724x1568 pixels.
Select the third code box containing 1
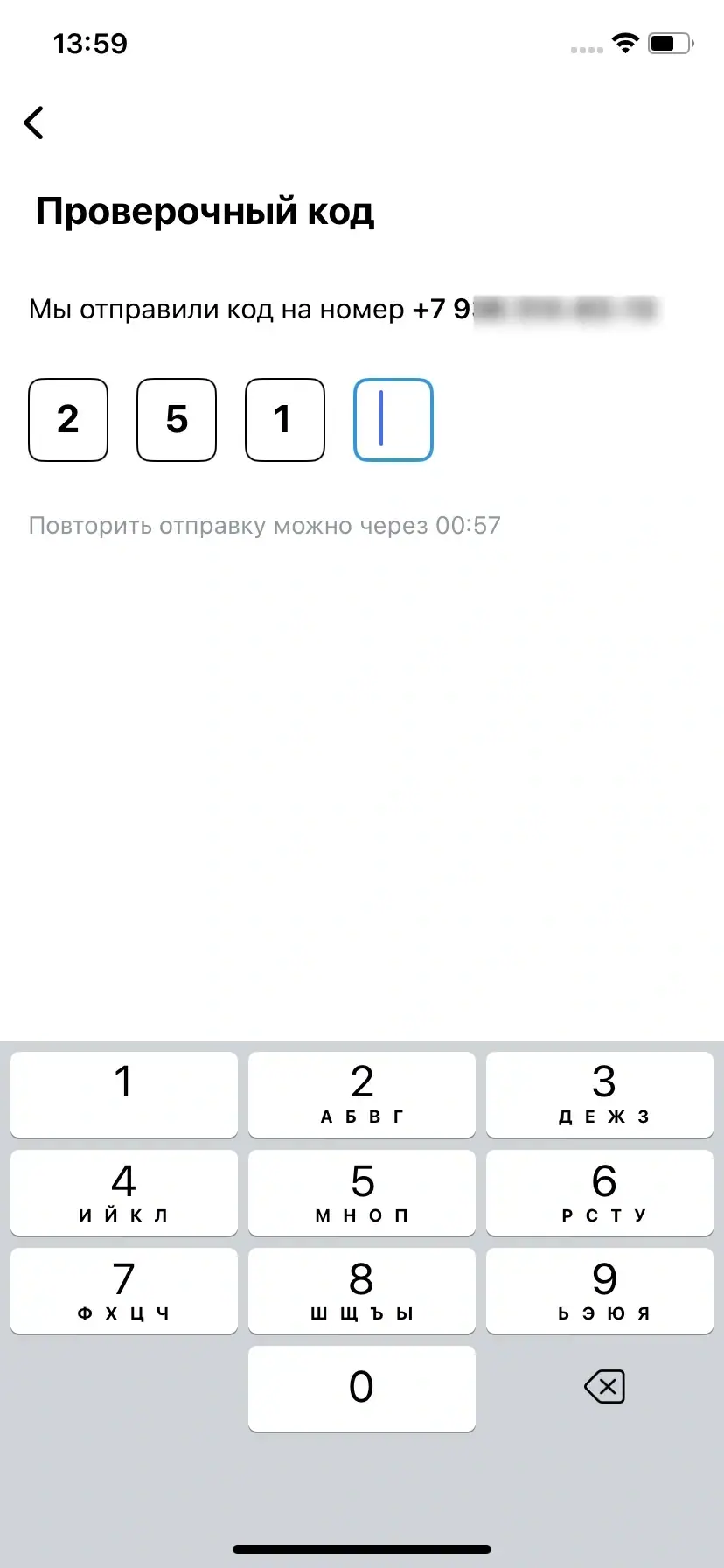(285, 420)
